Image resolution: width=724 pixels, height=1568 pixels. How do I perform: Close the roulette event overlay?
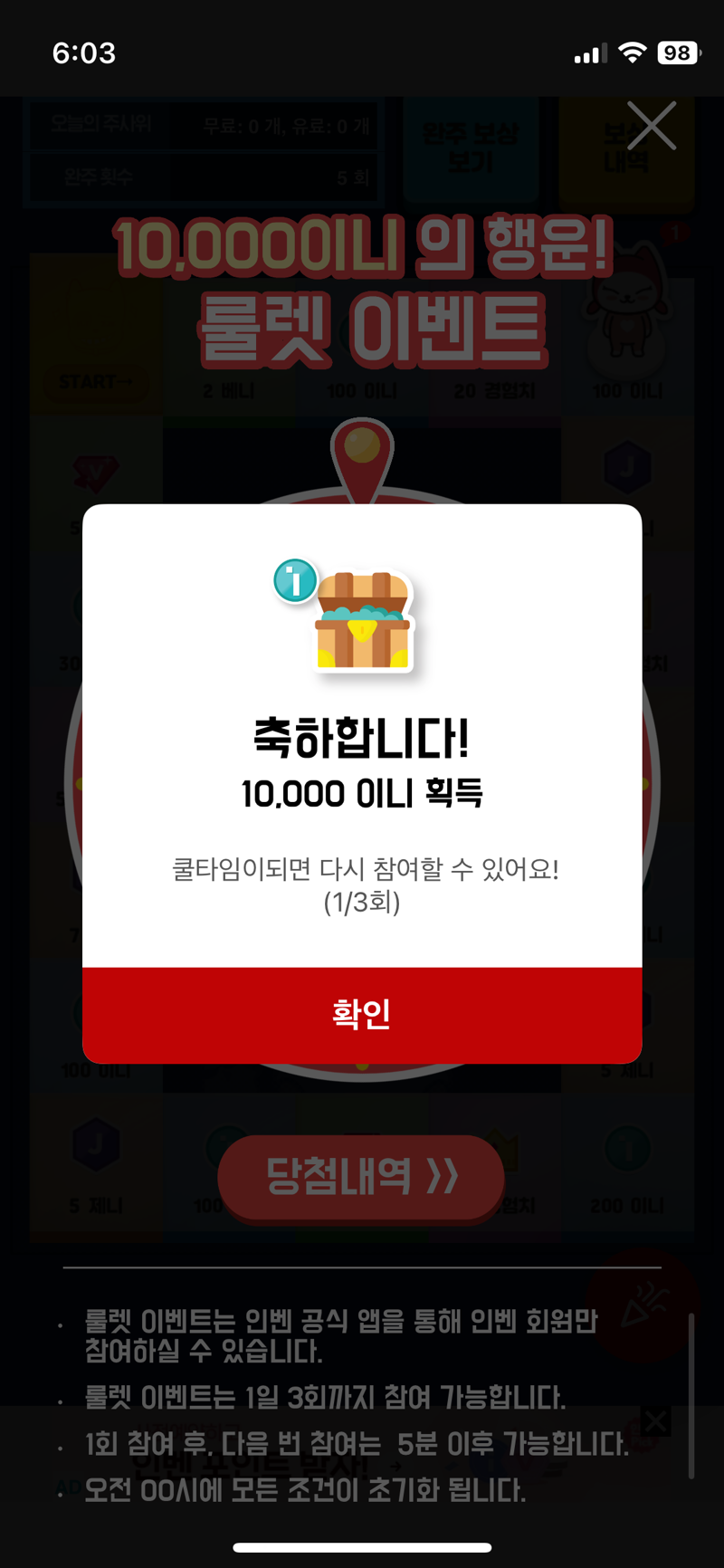652,126
